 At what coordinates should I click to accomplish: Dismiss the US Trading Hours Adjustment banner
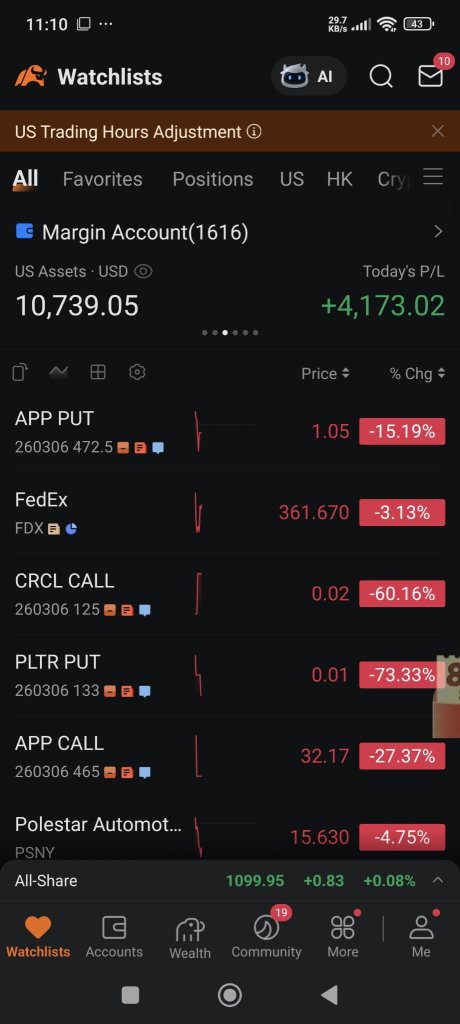pyautogui.click(x=438, y=131)
